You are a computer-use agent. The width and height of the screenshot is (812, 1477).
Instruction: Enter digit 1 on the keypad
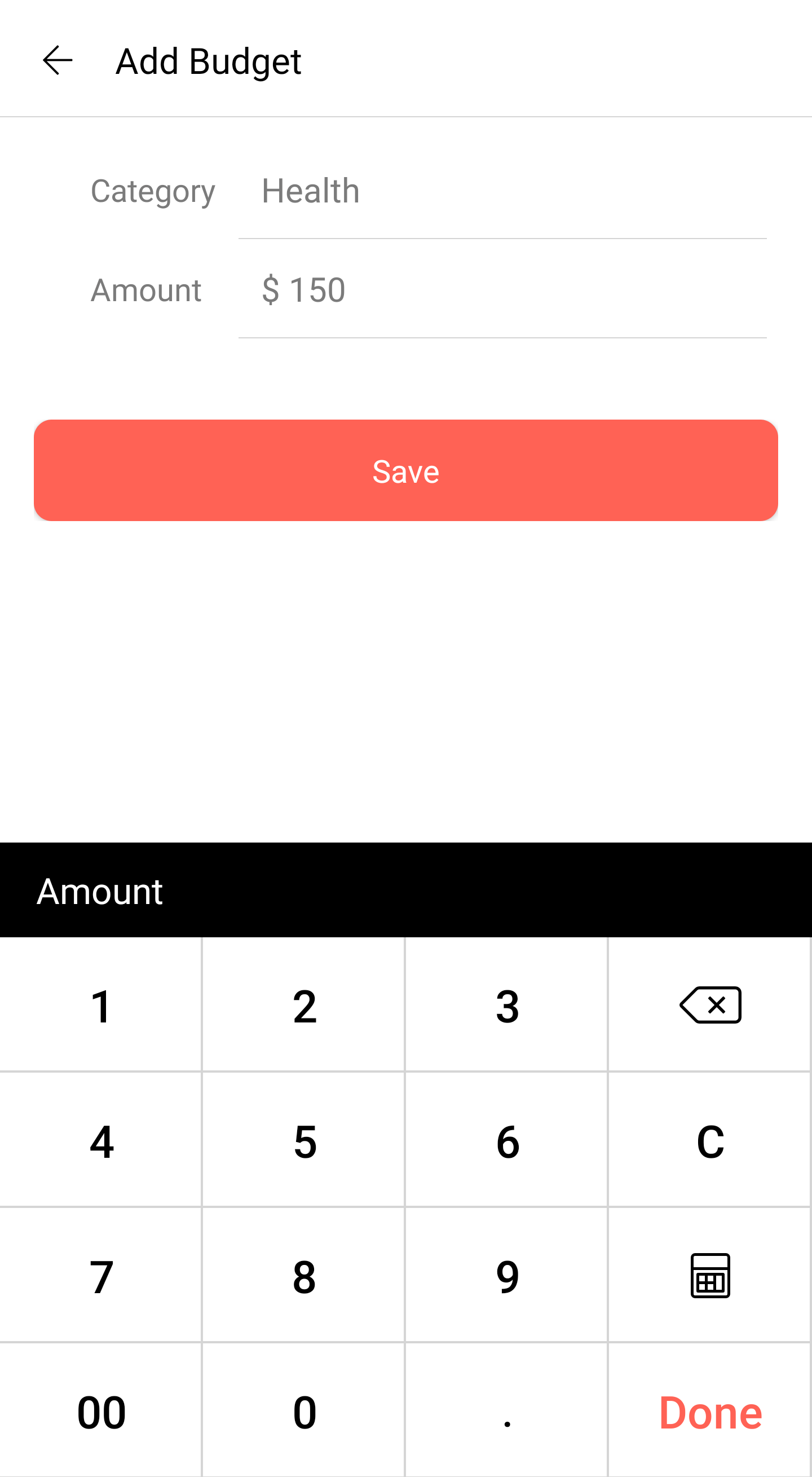[x=101, y=1005]
